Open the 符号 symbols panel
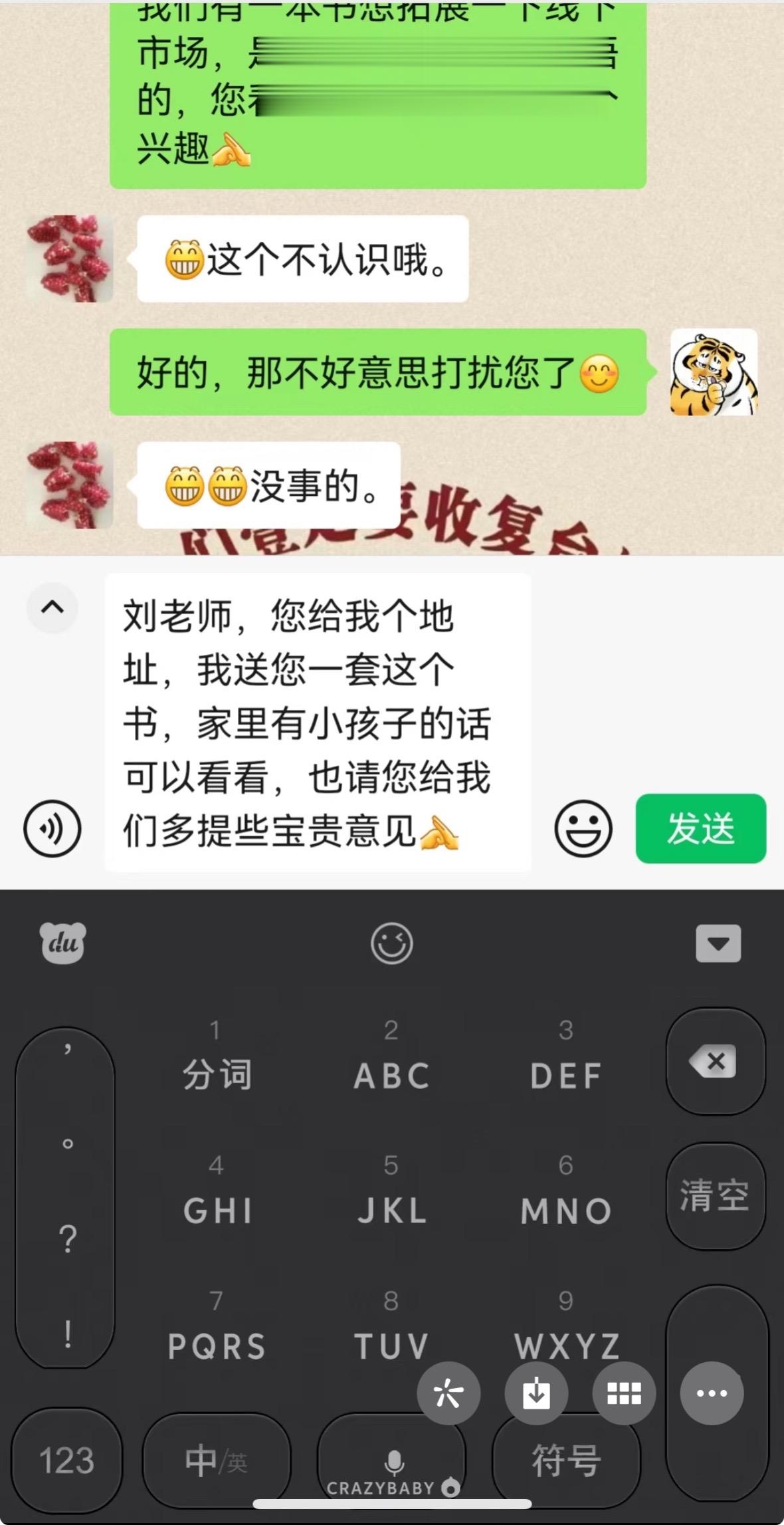This screenshot has width=784, height=1525. (x=566, y=1461)
